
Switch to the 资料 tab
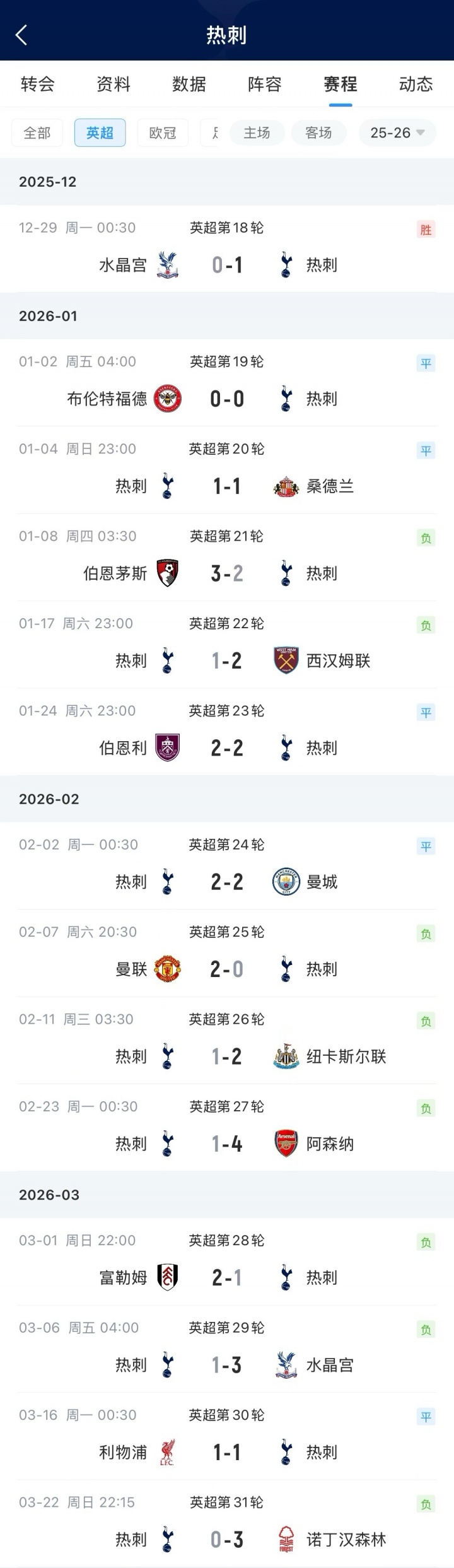pyautogui.click(x=113, y=84)
